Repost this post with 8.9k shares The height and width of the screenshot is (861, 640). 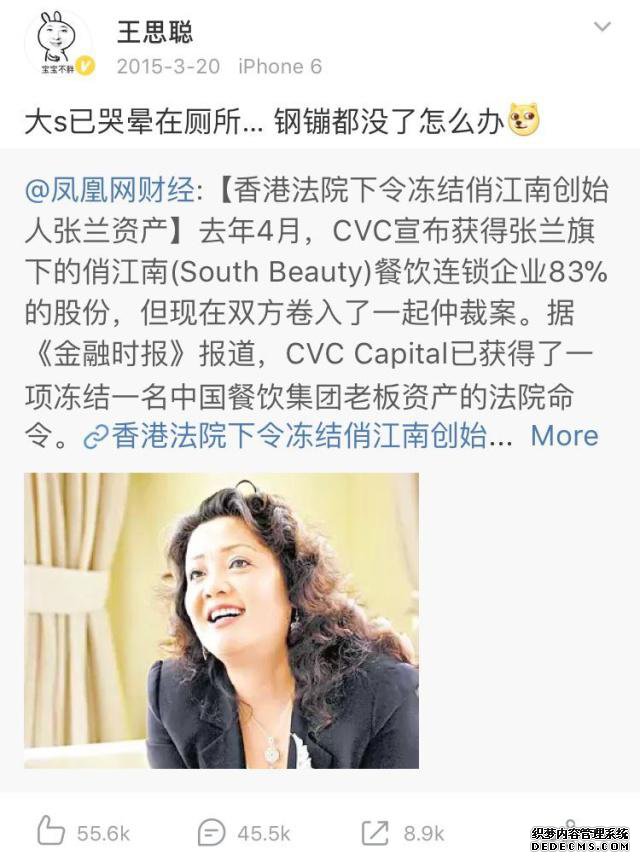(403, 832)
